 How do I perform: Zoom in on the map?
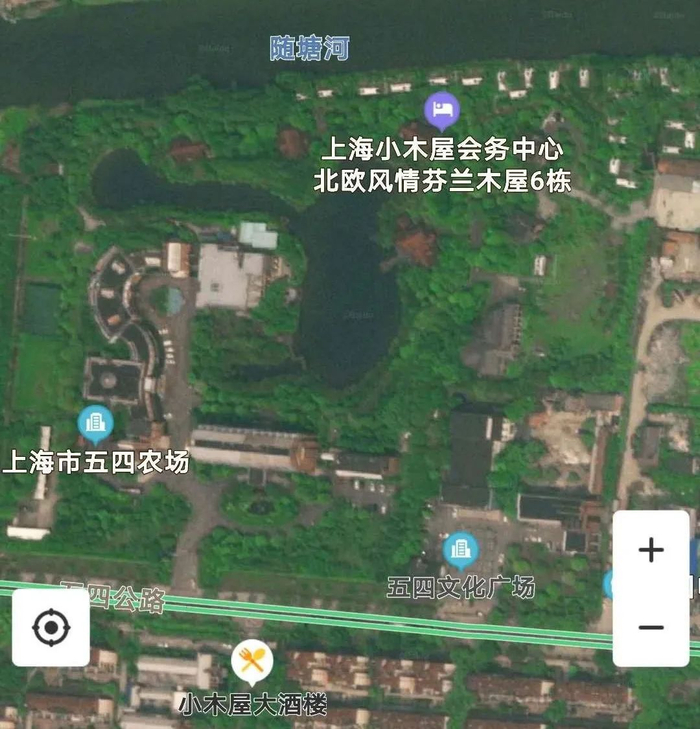tap(651, 549)
